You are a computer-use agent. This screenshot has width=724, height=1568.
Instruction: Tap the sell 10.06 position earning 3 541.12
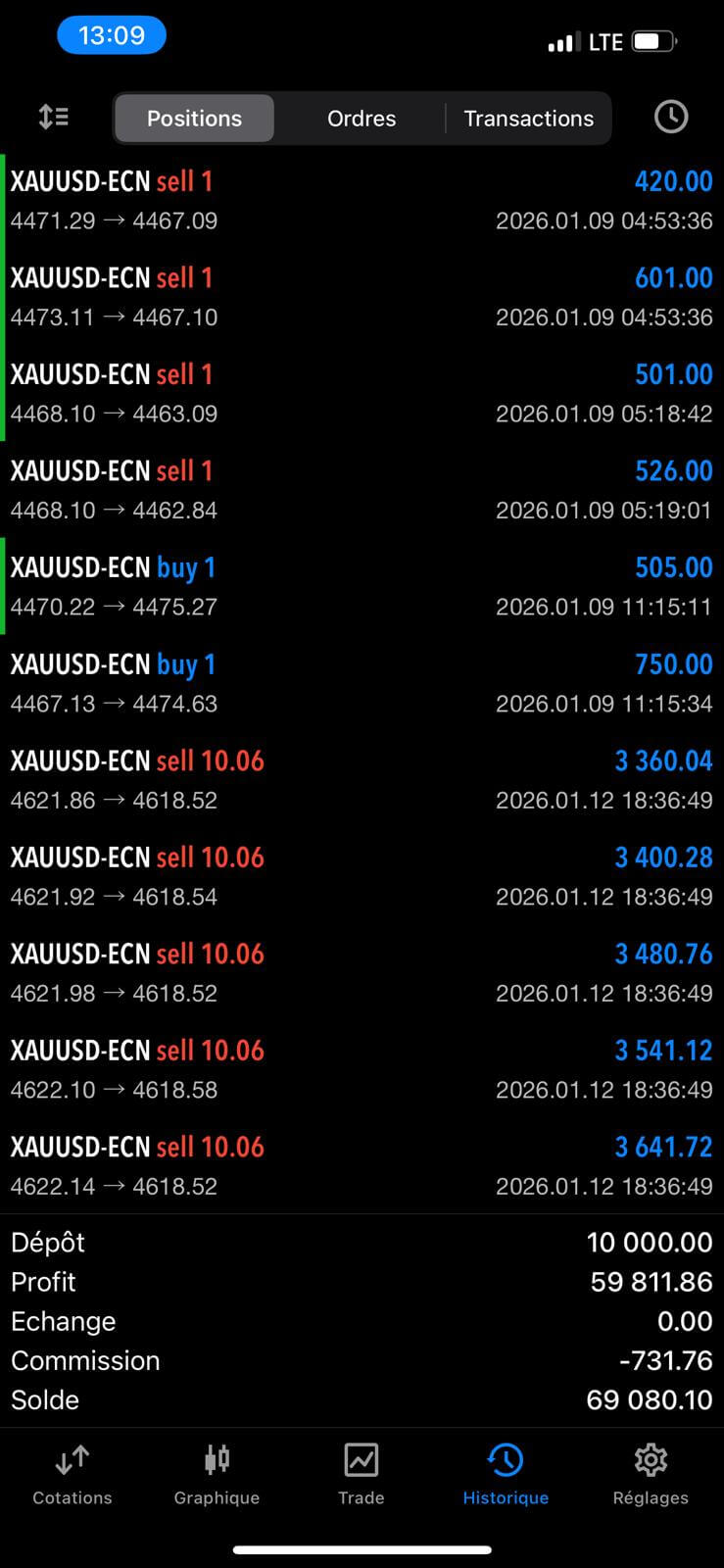pos(362,1069)
